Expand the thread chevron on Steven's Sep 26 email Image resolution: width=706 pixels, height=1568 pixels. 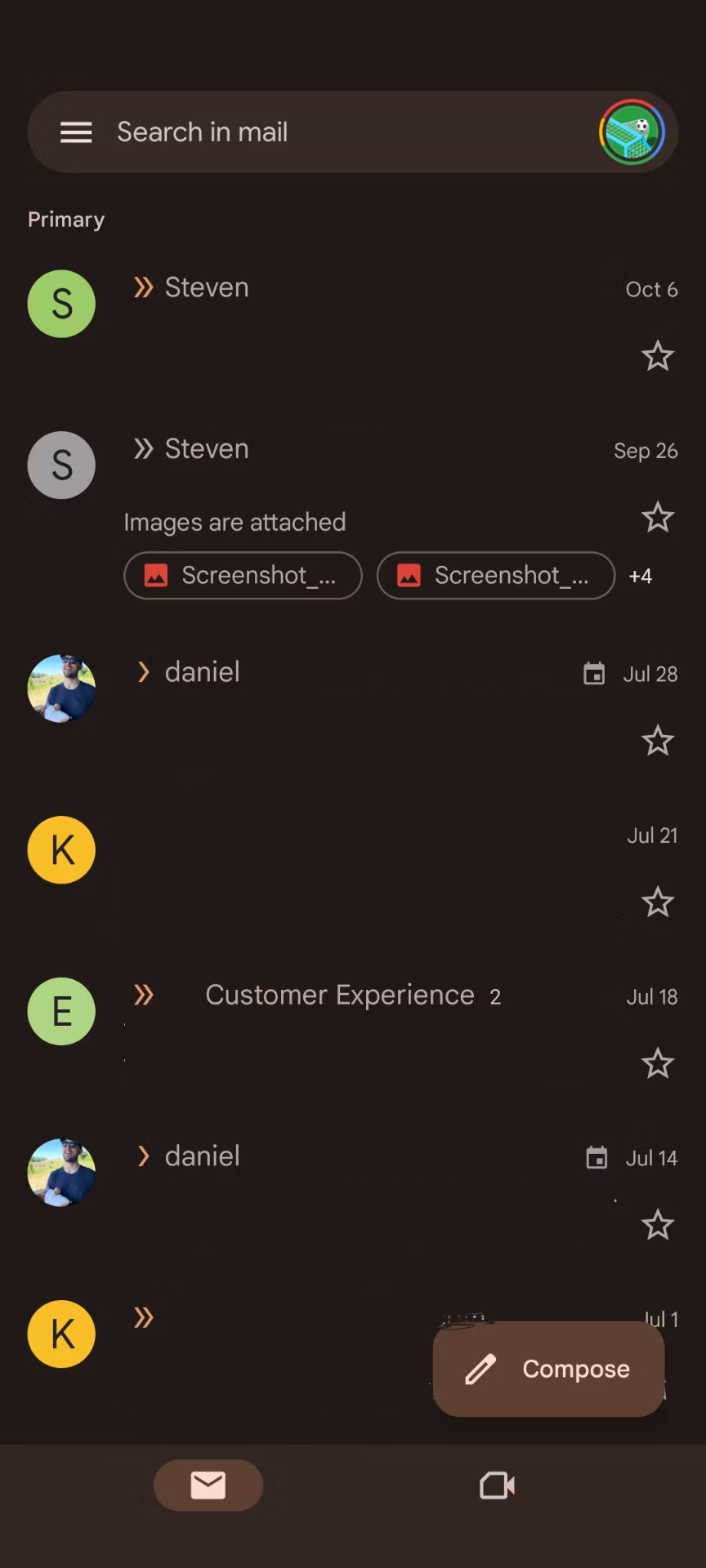[143, 448]
